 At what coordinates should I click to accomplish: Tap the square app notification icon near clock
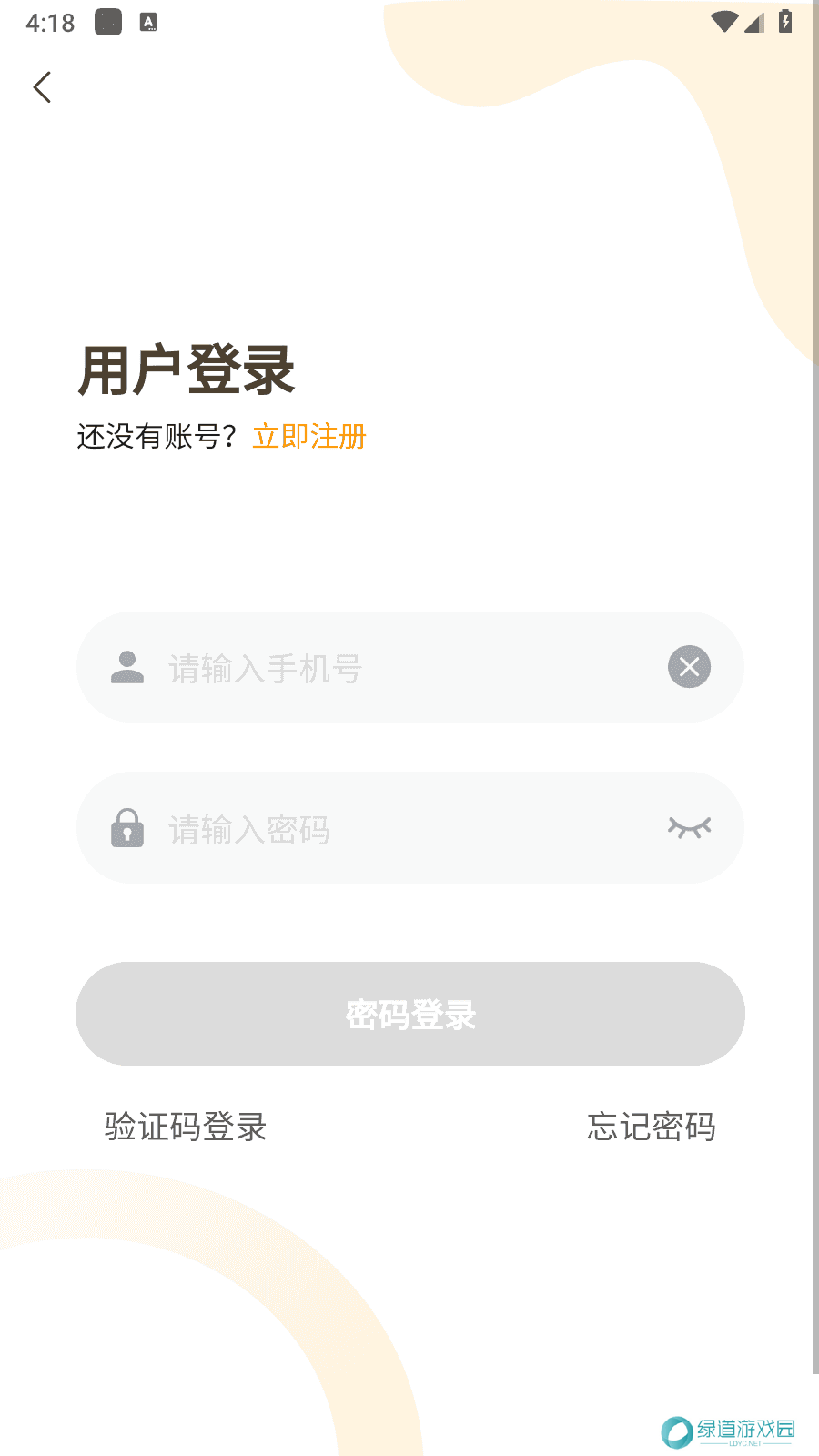(108, 23)
